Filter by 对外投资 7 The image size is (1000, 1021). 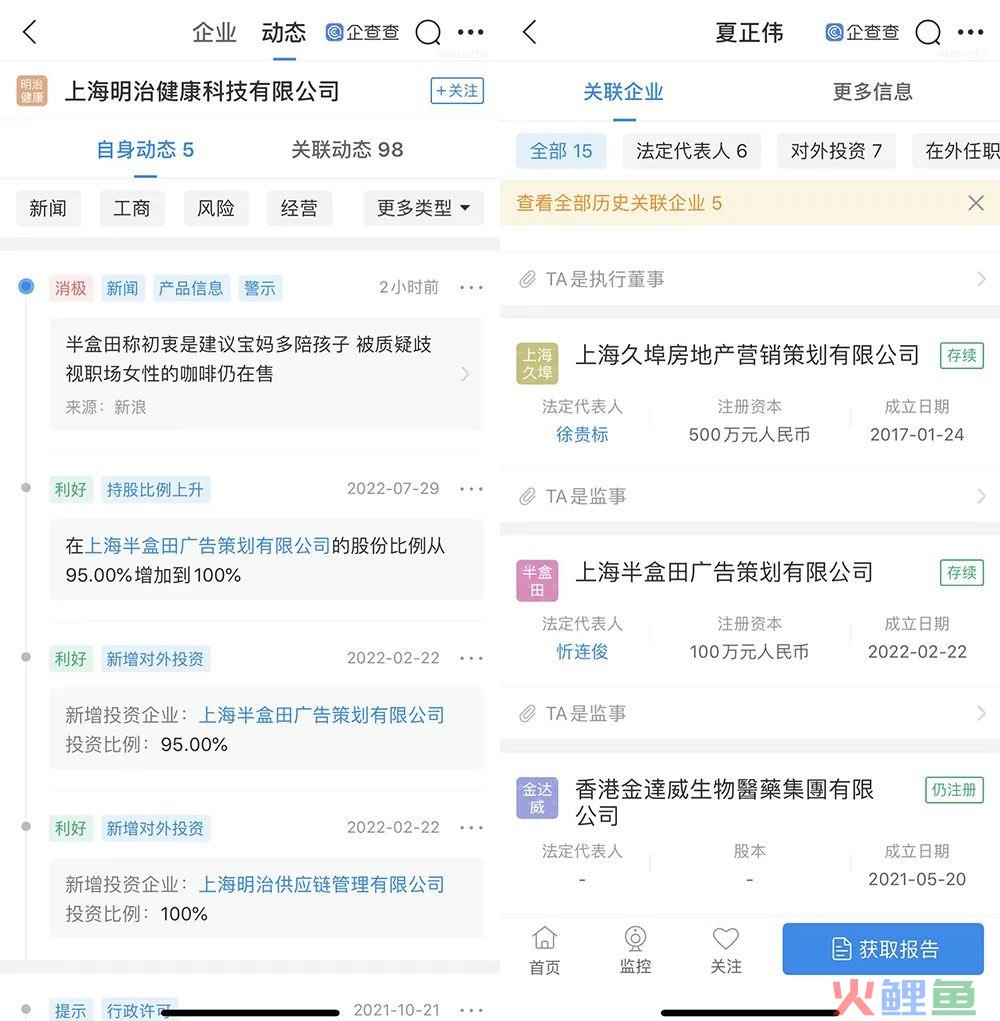tap(836, 151)
